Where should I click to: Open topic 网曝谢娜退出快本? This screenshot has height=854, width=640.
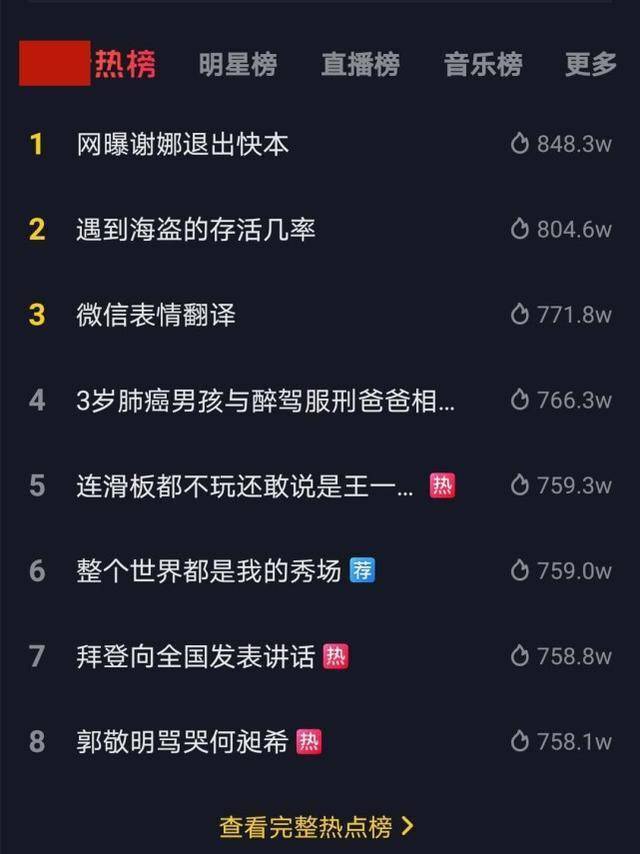click(183, 144)
